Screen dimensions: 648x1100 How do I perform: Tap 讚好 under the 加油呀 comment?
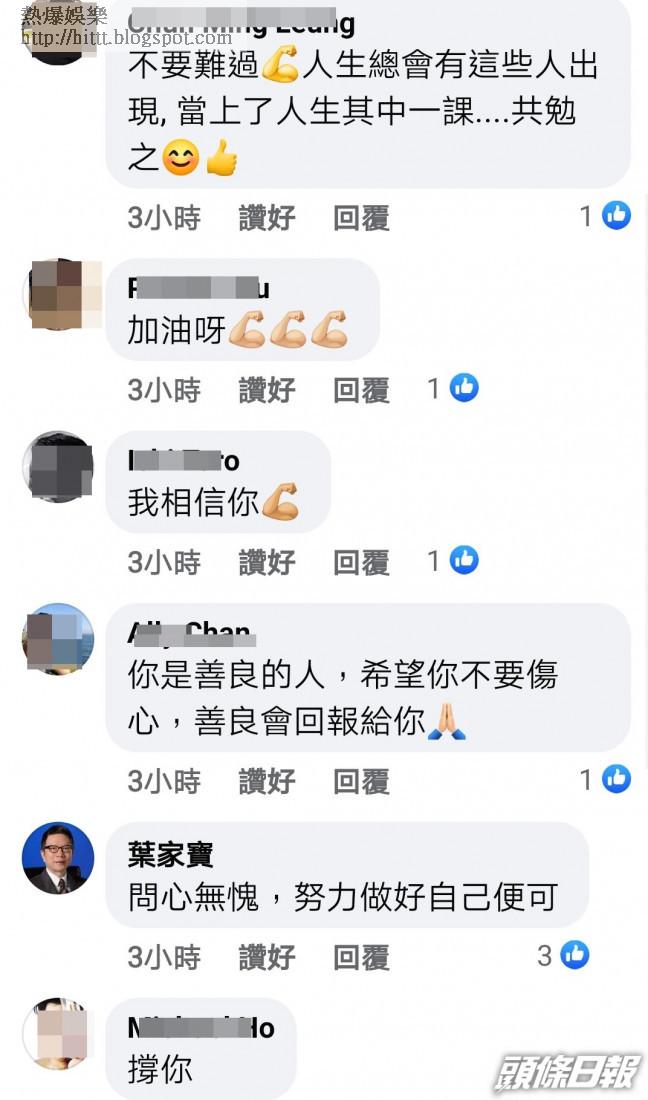click(267, 390)
